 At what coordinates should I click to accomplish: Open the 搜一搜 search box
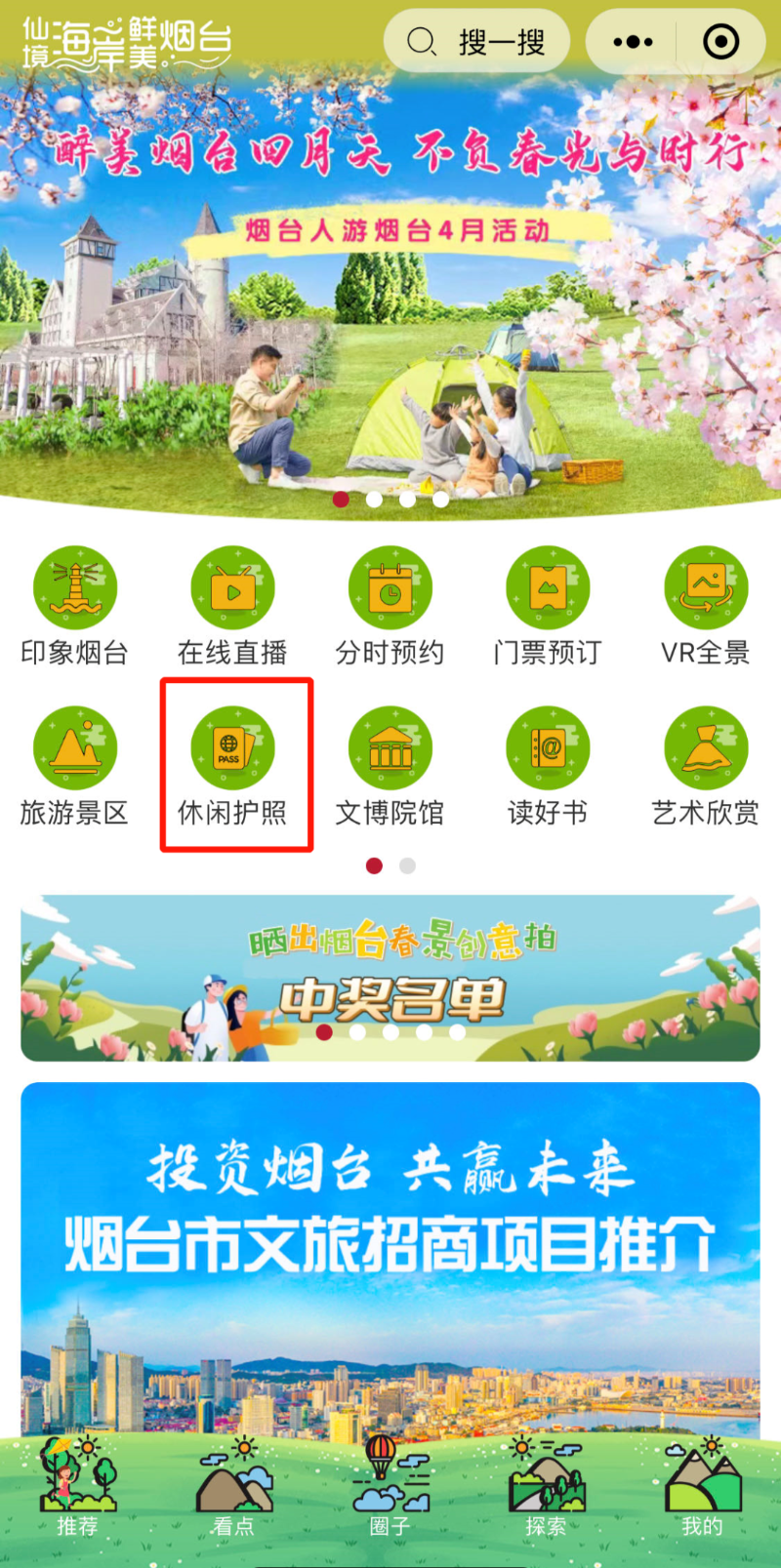[x=476, y=42]
